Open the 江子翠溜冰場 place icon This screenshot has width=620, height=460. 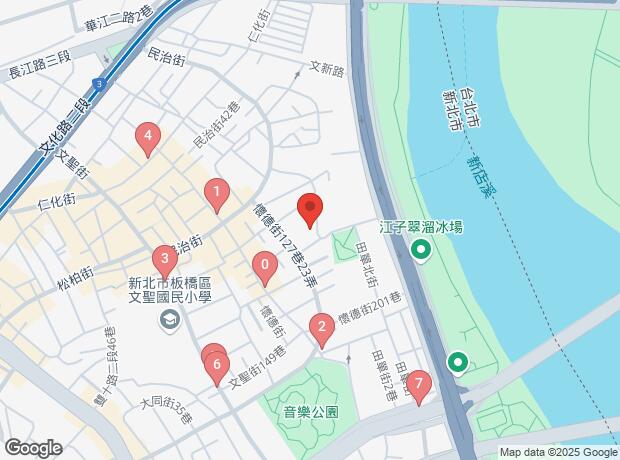pyautogui.click(x=422, y=250)
